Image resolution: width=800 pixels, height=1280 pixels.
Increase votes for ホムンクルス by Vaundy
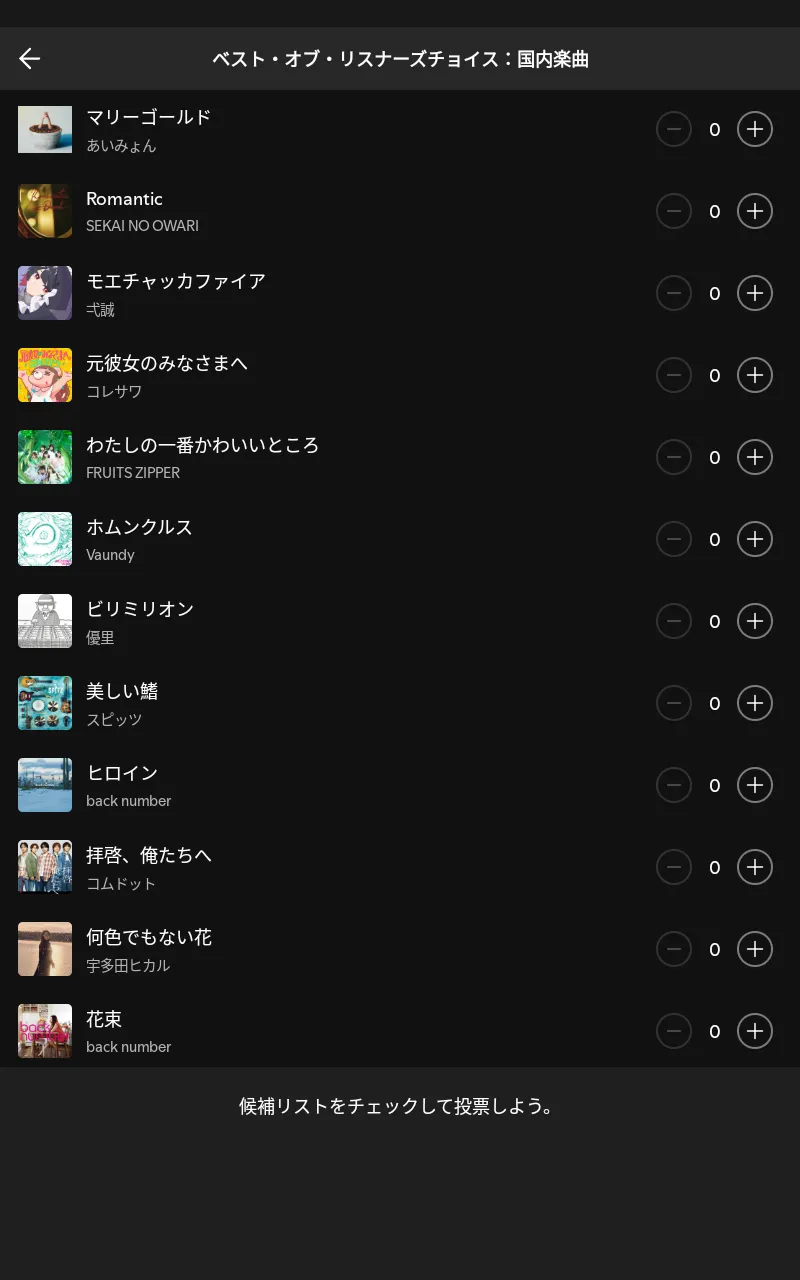point(755,539)
